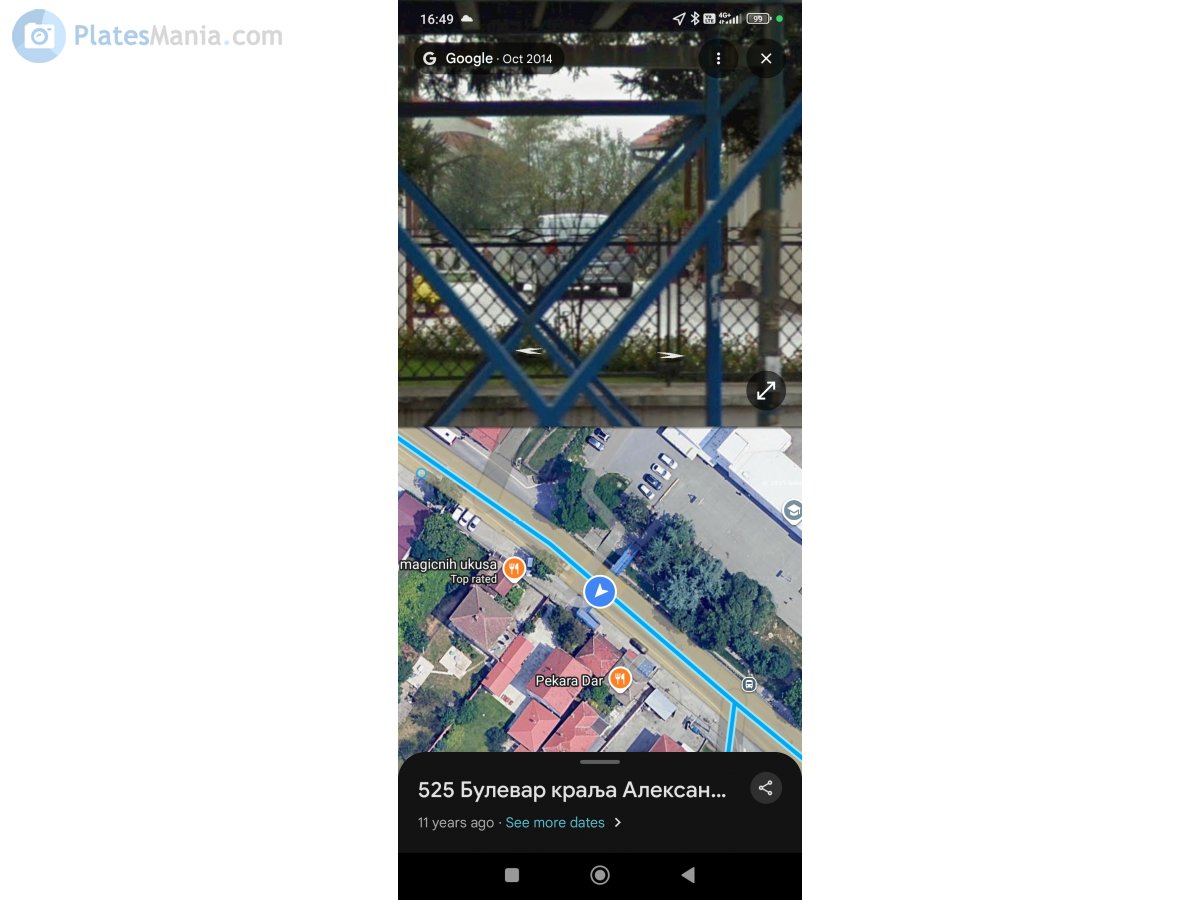Return to the home screen
Screen dimensions: 1200x900
tap(600, 875)
